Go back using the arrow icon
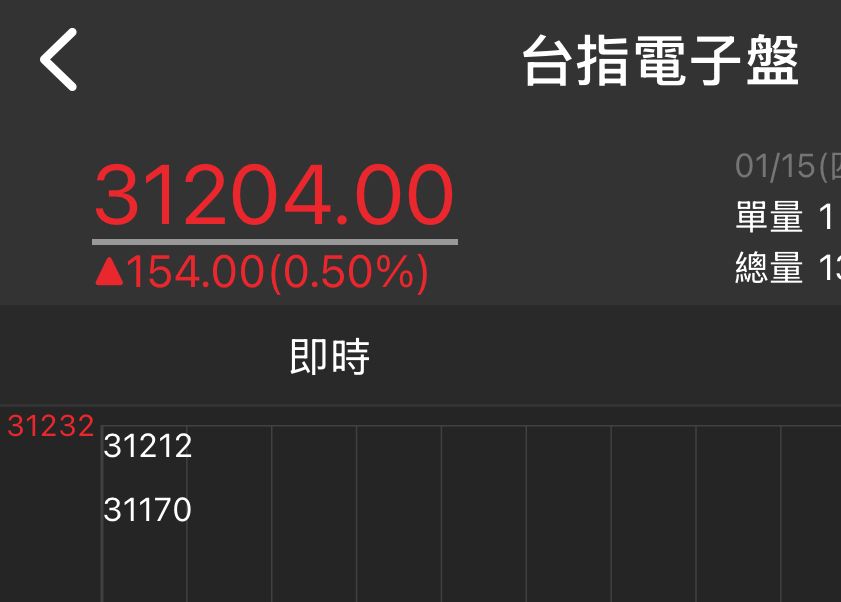This screenshot has width=841, height=602. click(x=58, y=60)
